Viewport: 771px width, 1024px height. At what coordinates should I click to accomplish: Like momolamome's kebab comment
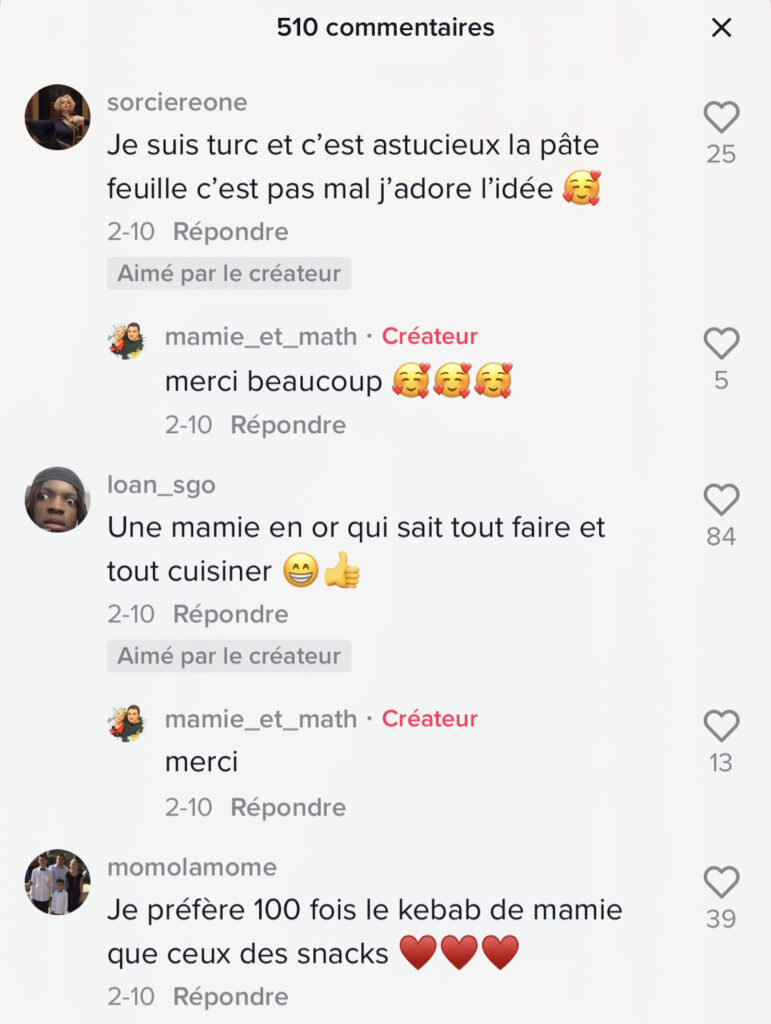click(720, 882)
